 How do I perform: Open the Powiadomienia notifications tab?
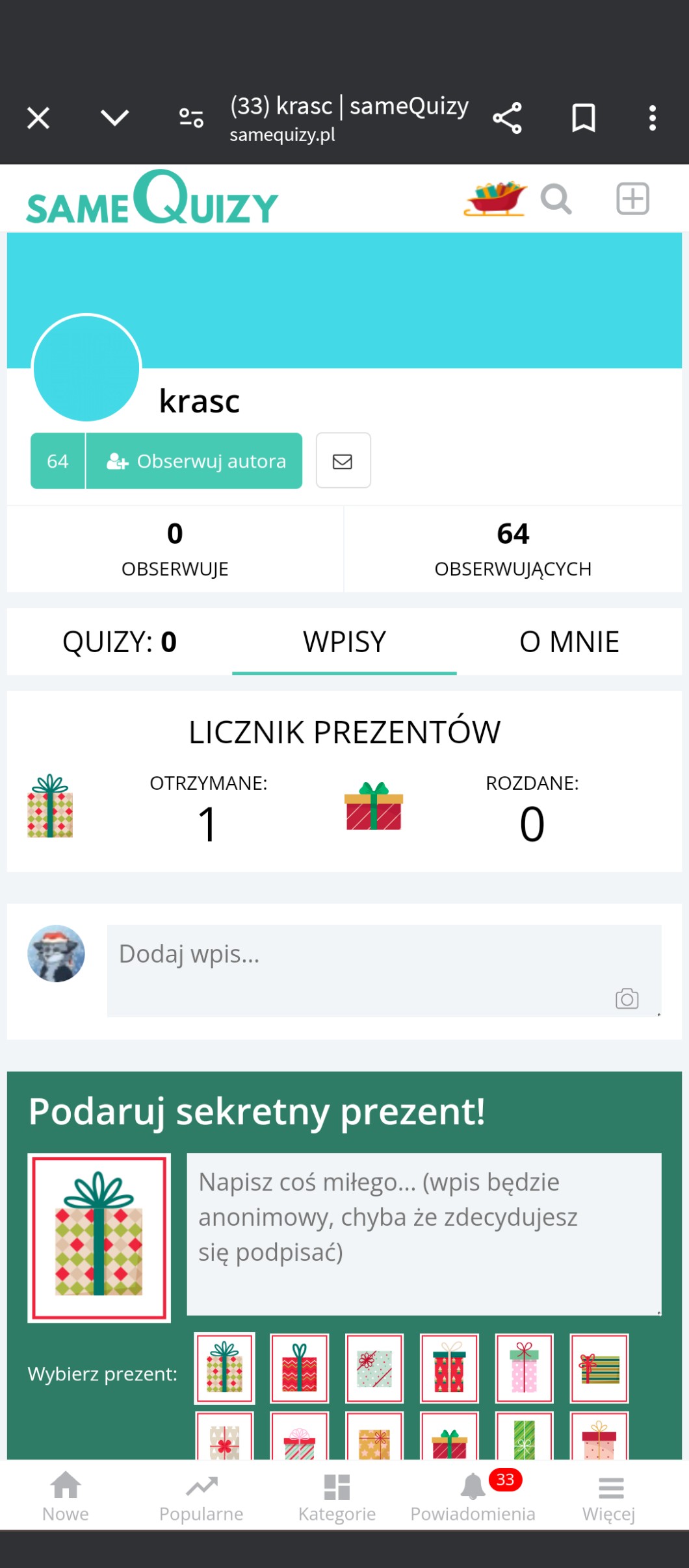pyautogui.click(x=473, y=1496)
